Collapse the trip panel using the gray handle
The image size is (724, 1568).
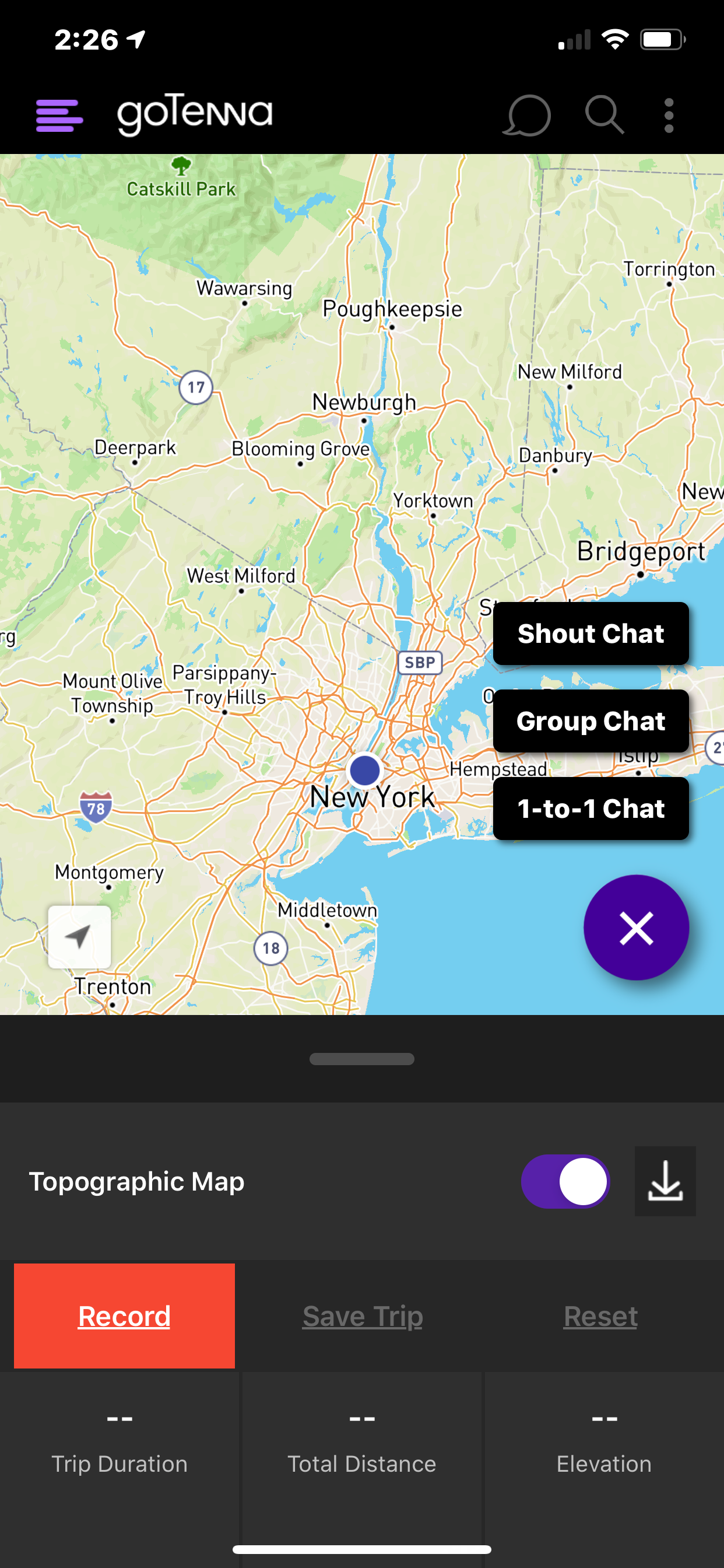(362, 1059)
